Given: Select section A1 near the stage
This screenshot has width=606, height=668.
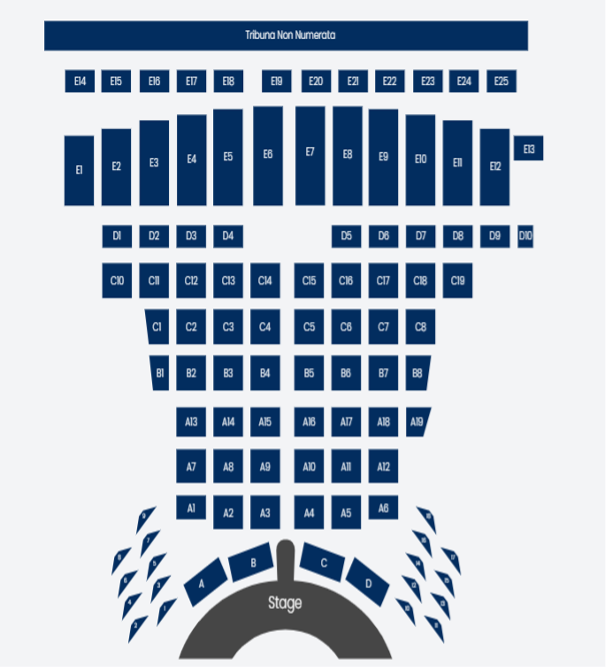Looking at the screenshot, I should pos(191,508).
